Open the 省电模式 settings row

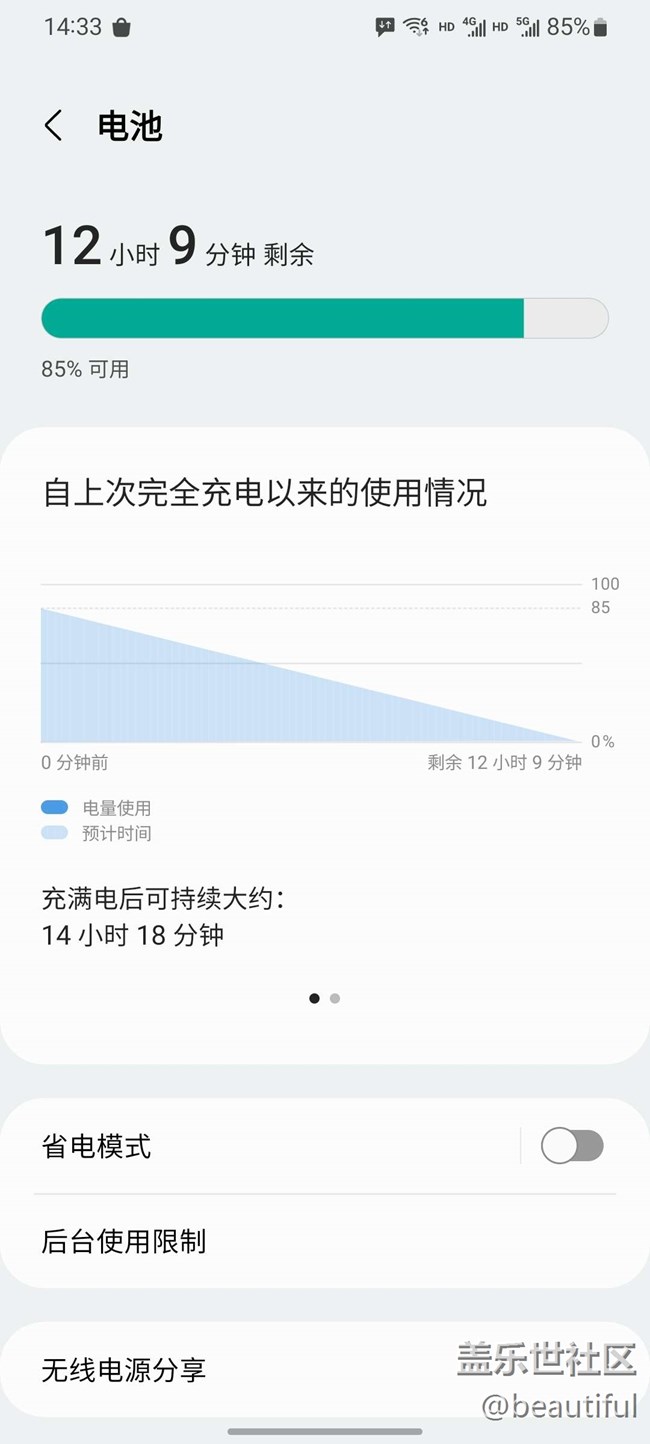260,1146
